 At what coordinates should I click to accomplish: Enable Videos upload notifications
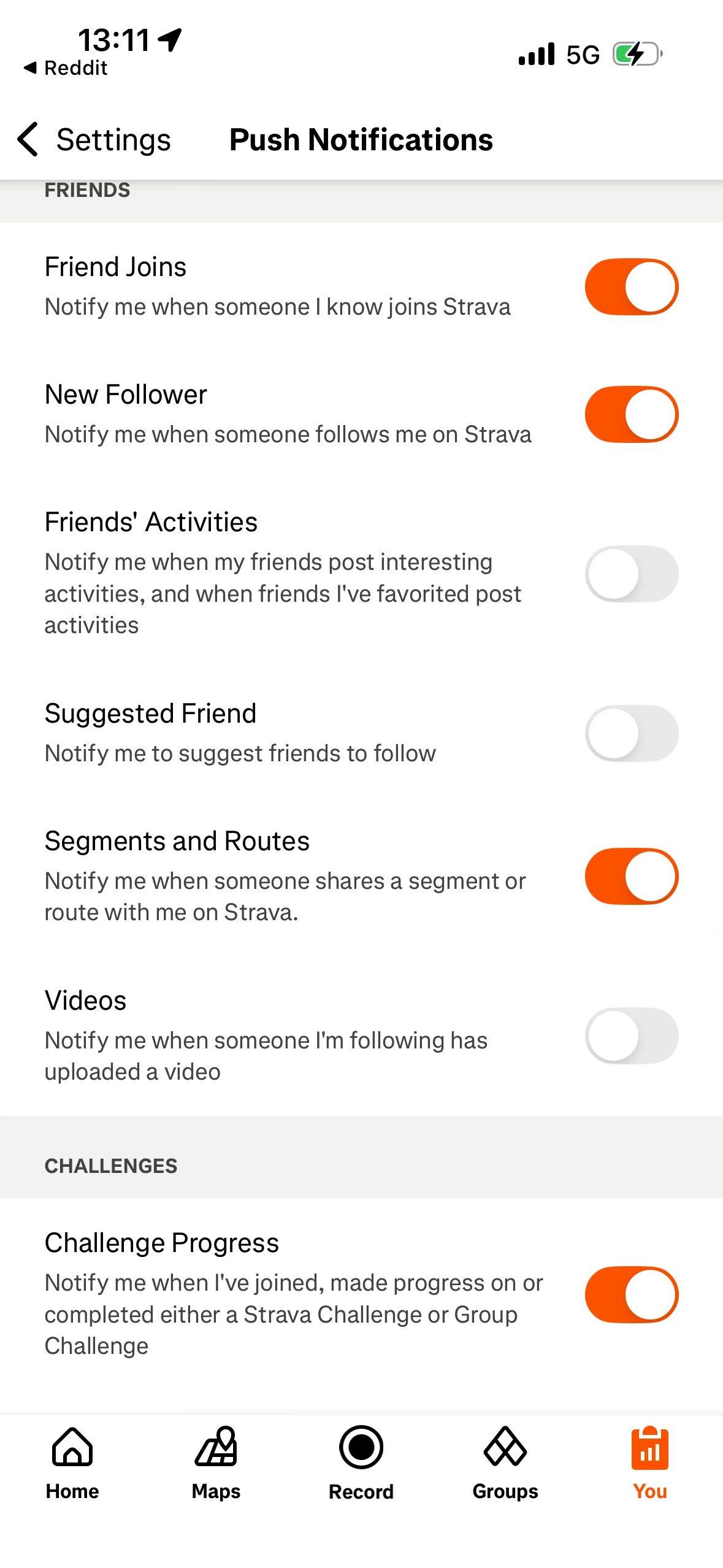(631, 1036)
